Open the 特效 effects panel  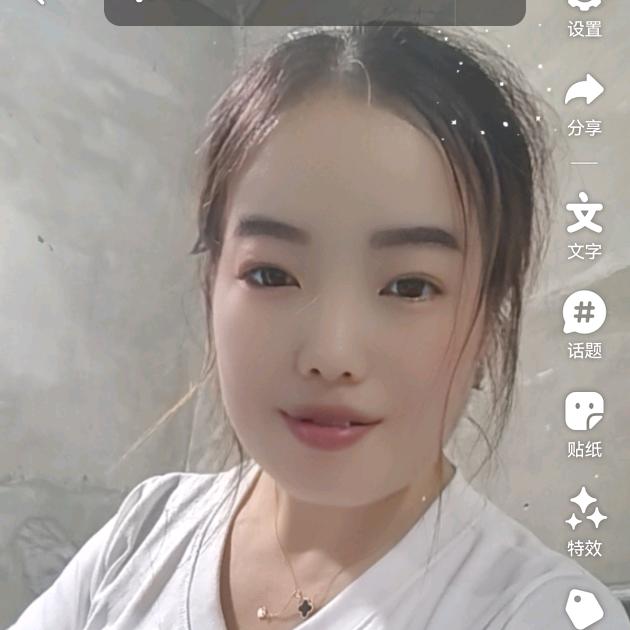[585, 509]
